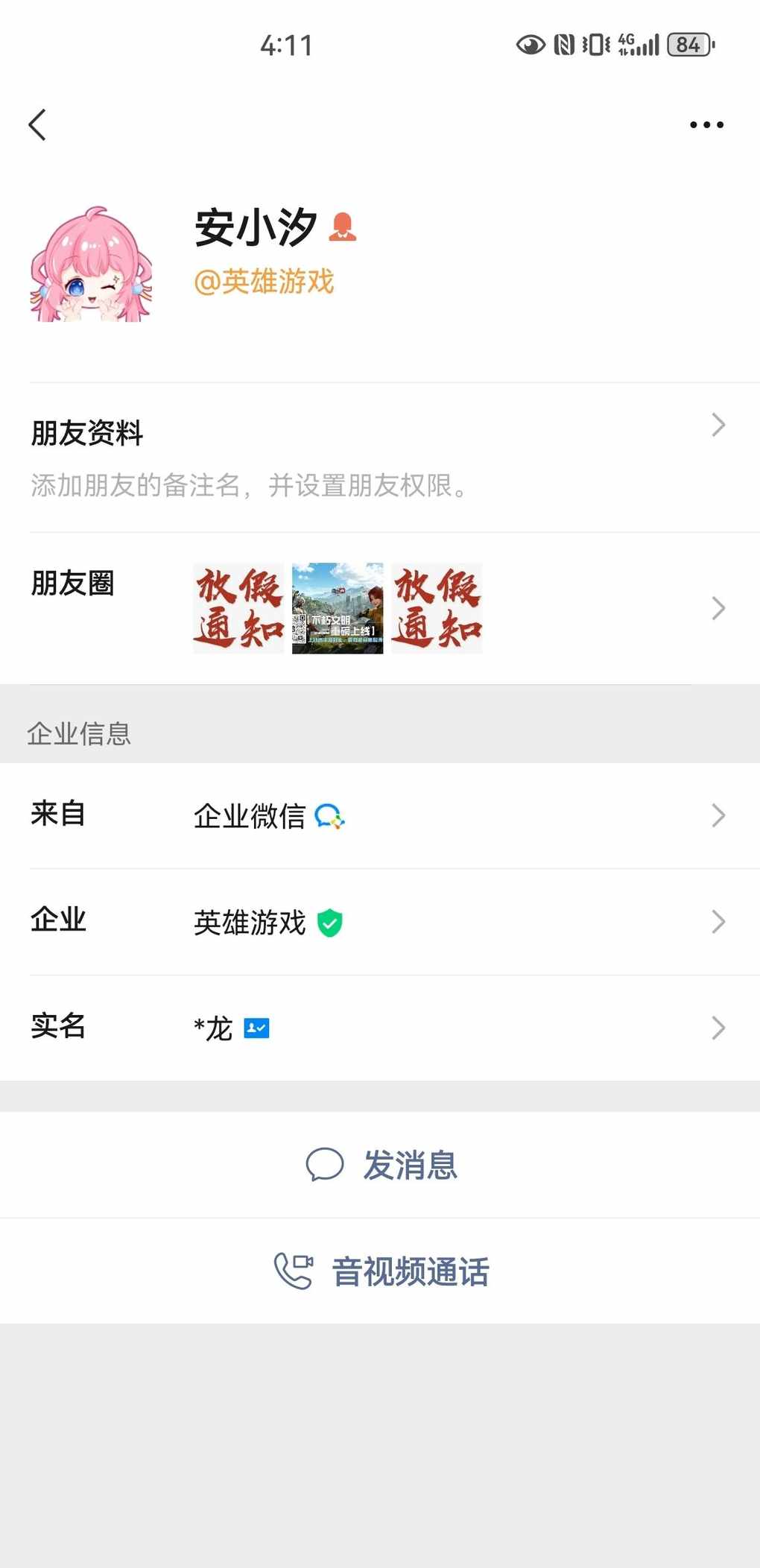Open the 实名 *龙 row
This screenshot has width=760, height=1568.
[x=380, y=1028]
